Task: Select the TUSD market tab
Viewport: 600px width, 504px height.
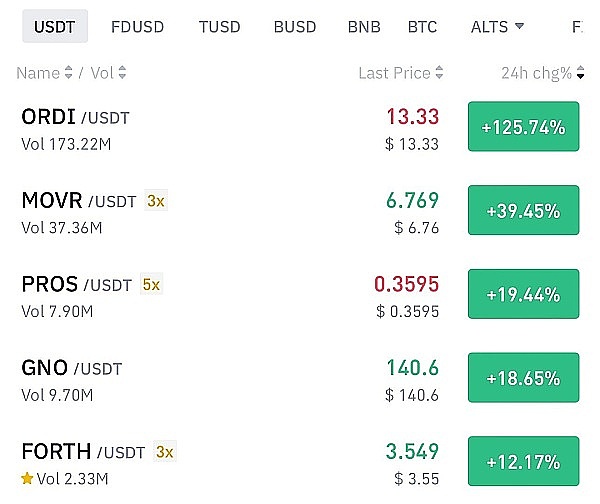Action: (219, 26)
